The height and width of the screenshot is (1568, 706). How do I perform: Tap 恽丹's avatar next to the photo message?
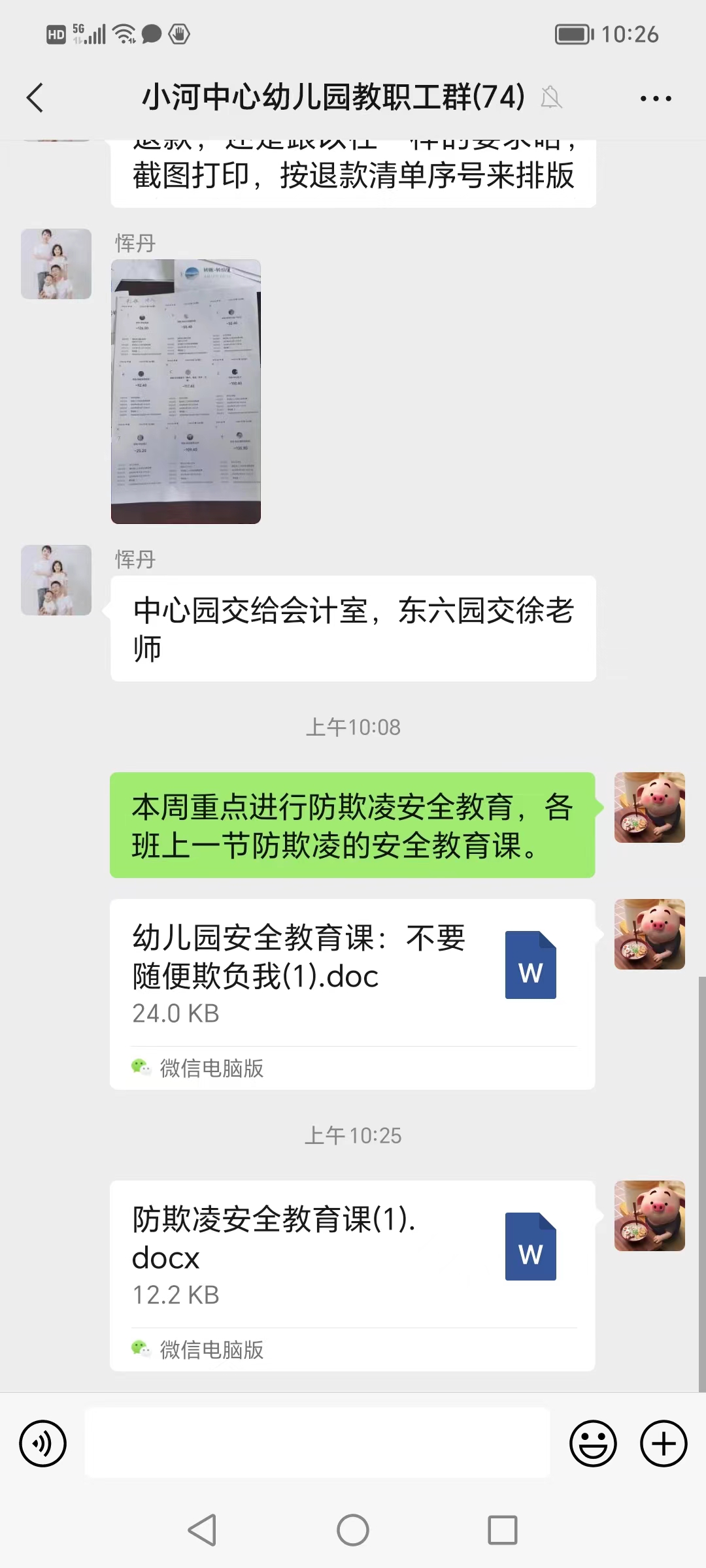coord(56,264)
